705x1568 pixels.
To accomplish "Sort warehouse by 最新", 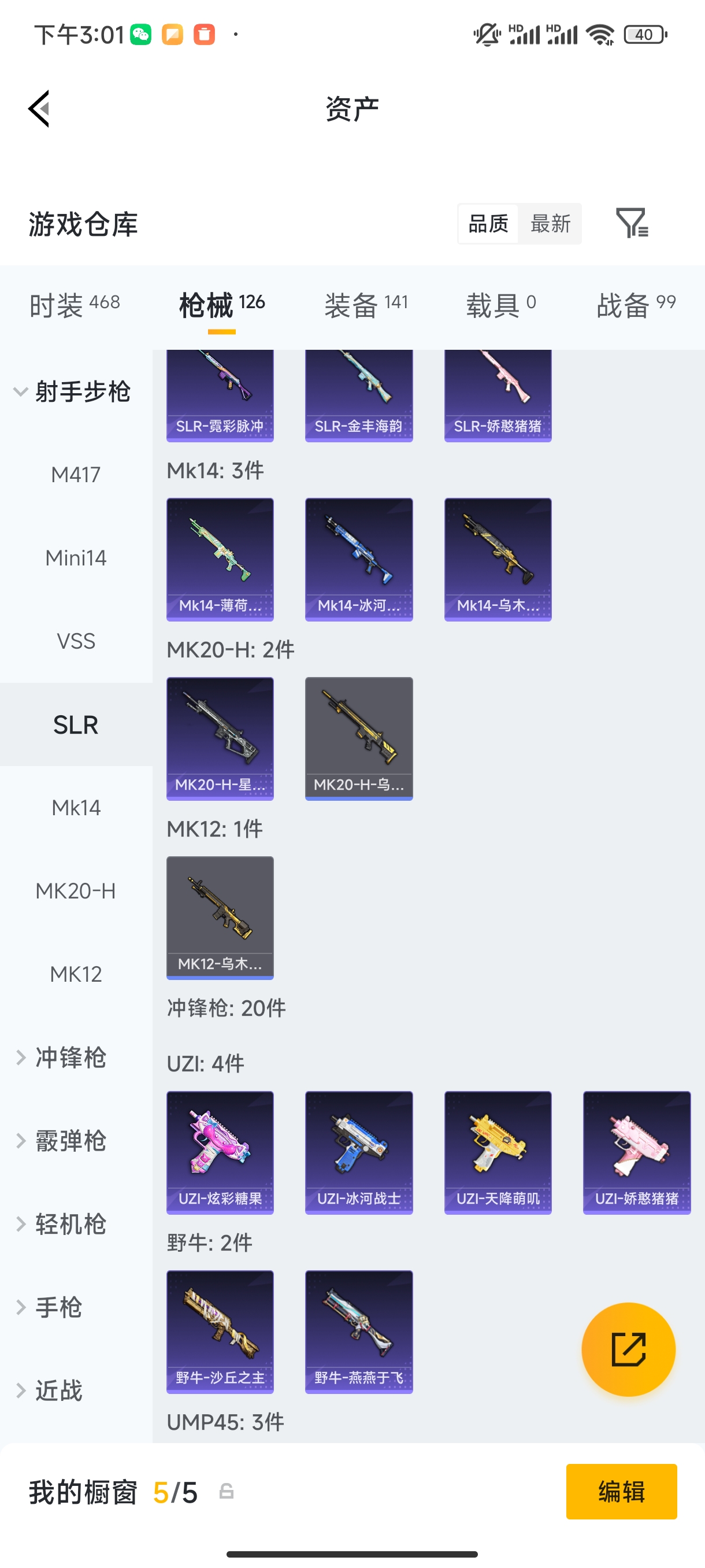I will [x=550, y=223].
